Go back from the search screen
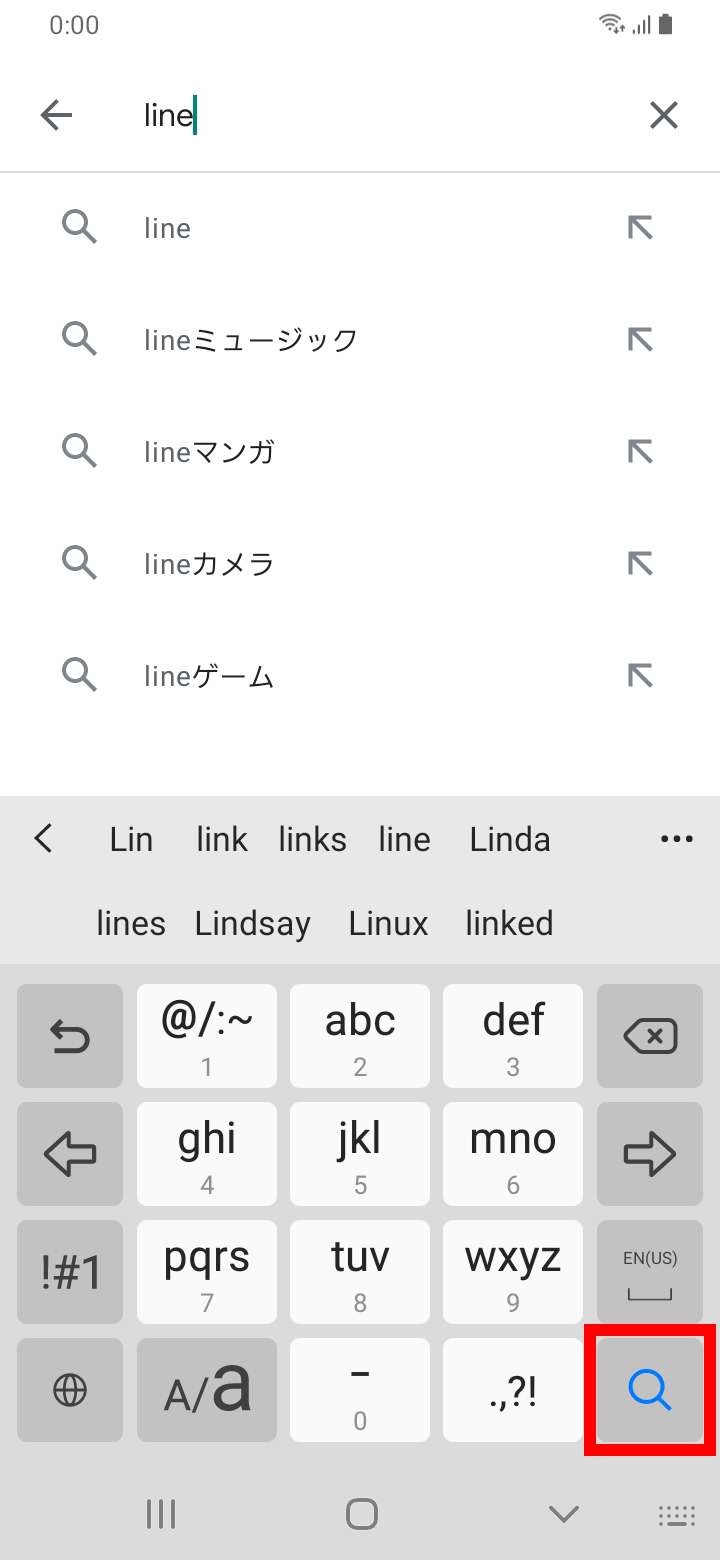Viewport: 720px width, 1560px height. 57,116
